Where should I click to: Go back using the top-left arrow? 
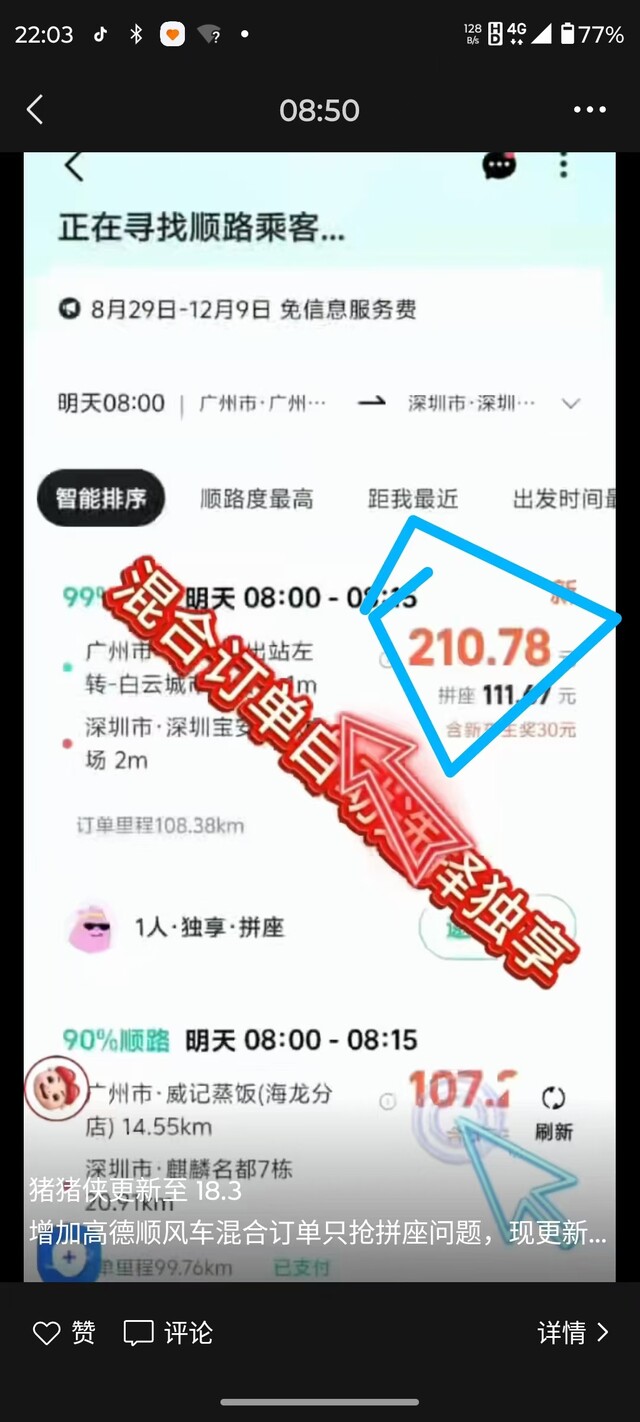click(x=35, y=110)
